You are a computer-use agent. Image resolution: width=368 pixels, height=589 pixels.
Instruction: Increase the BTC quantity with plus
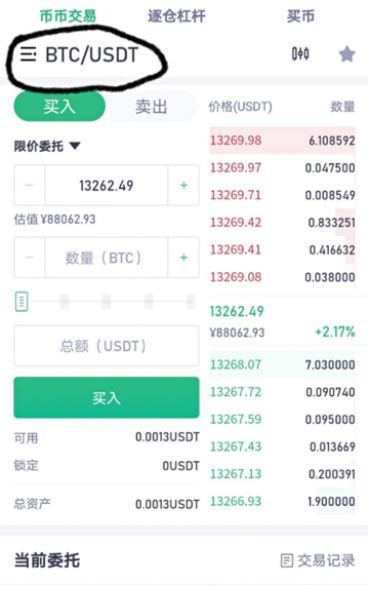[x=184, y=258]
